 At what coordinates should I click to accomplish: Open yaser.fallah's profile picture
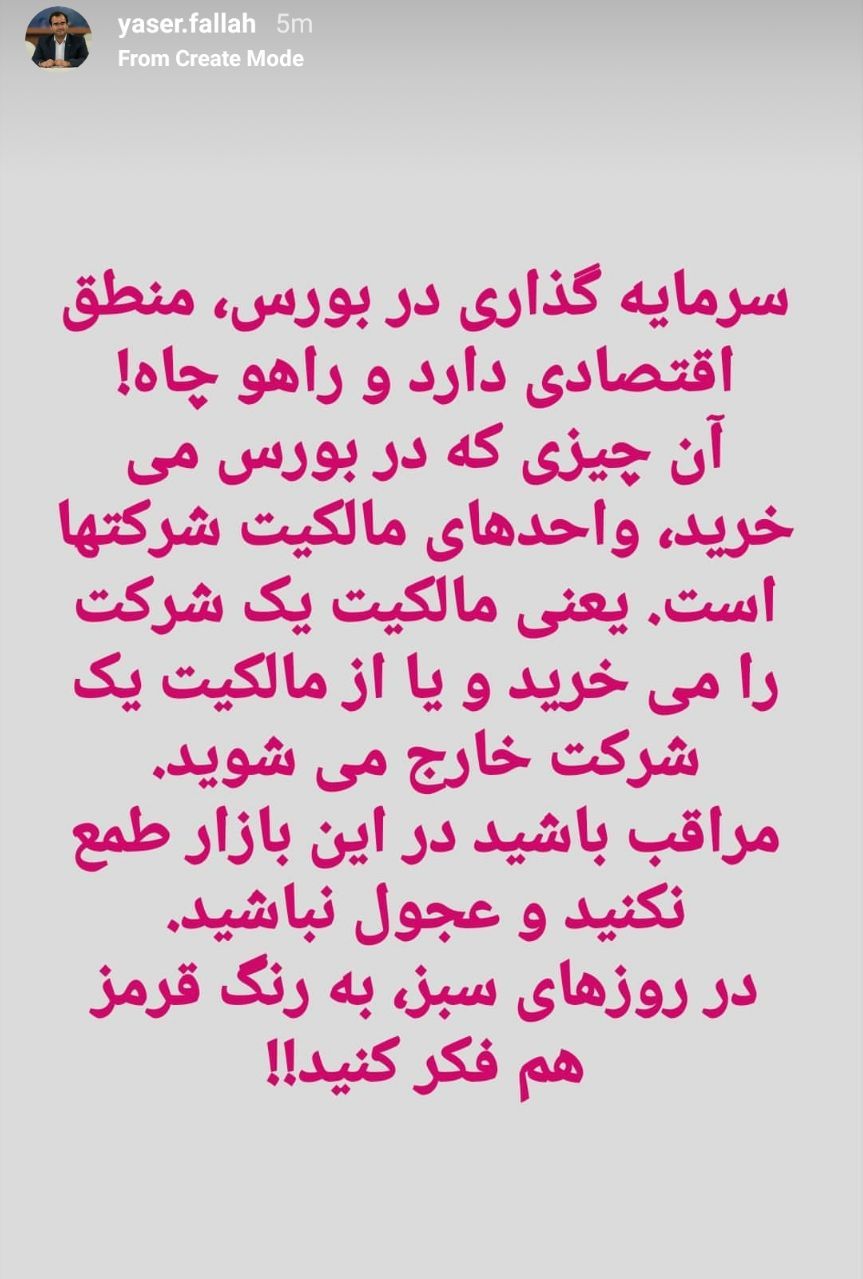coord(58,39)
